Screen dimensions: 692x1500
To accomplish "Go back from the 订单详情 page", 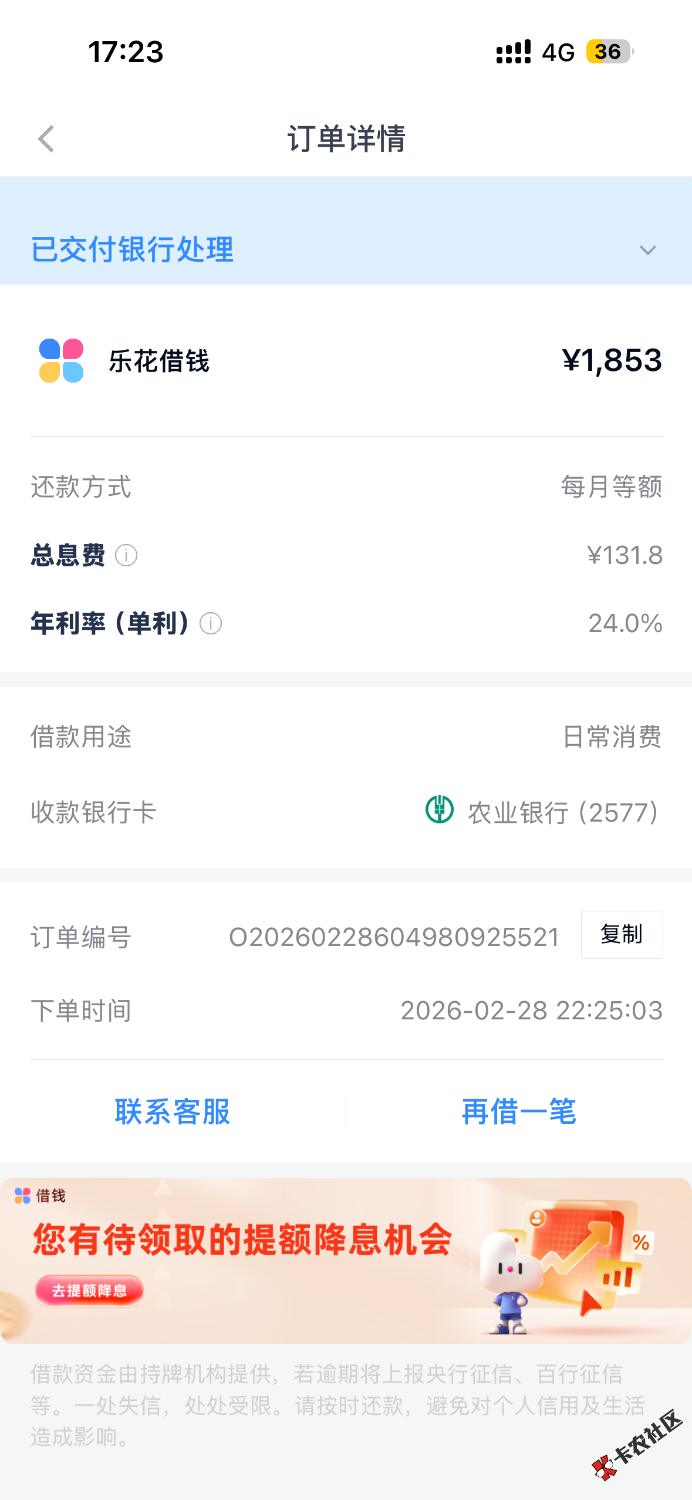I will click(46, 139).
